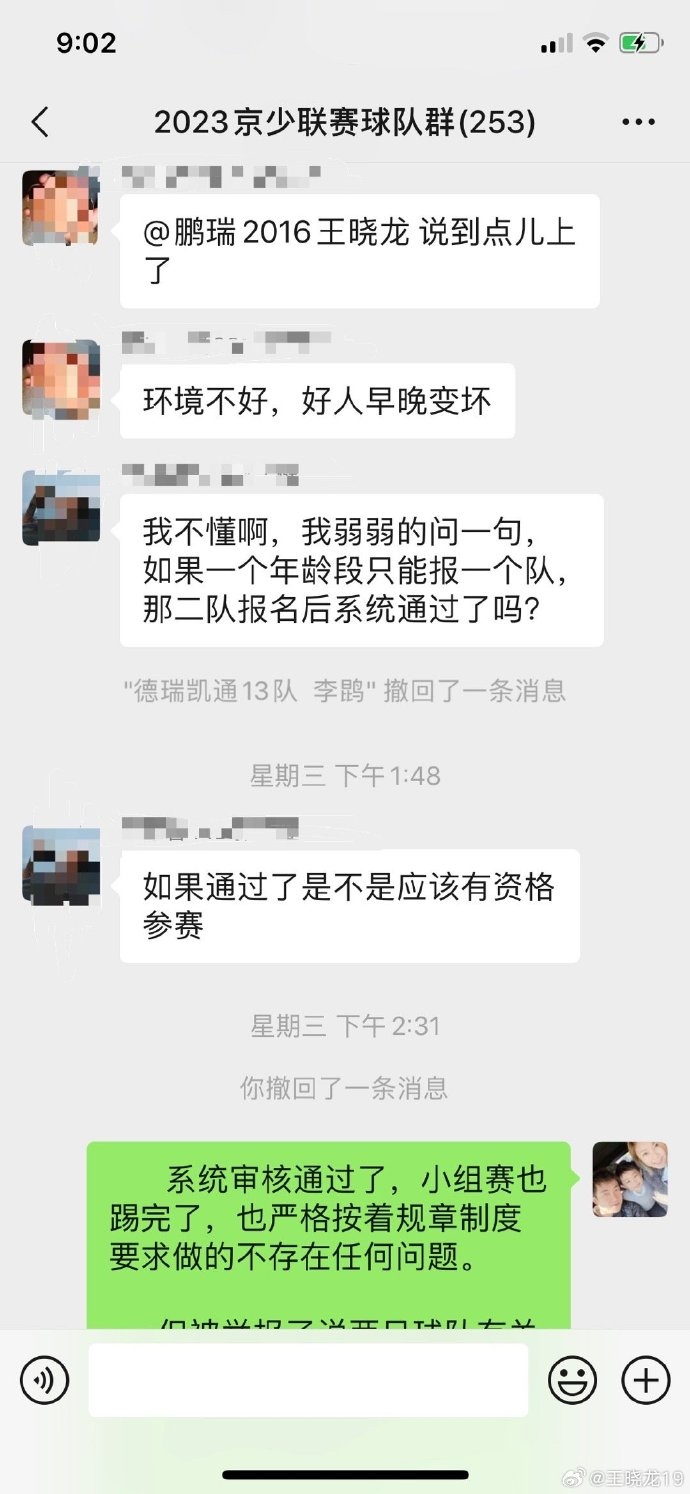
Task: Open the emoji sticker panel
Action: (x=572, y=1381)
